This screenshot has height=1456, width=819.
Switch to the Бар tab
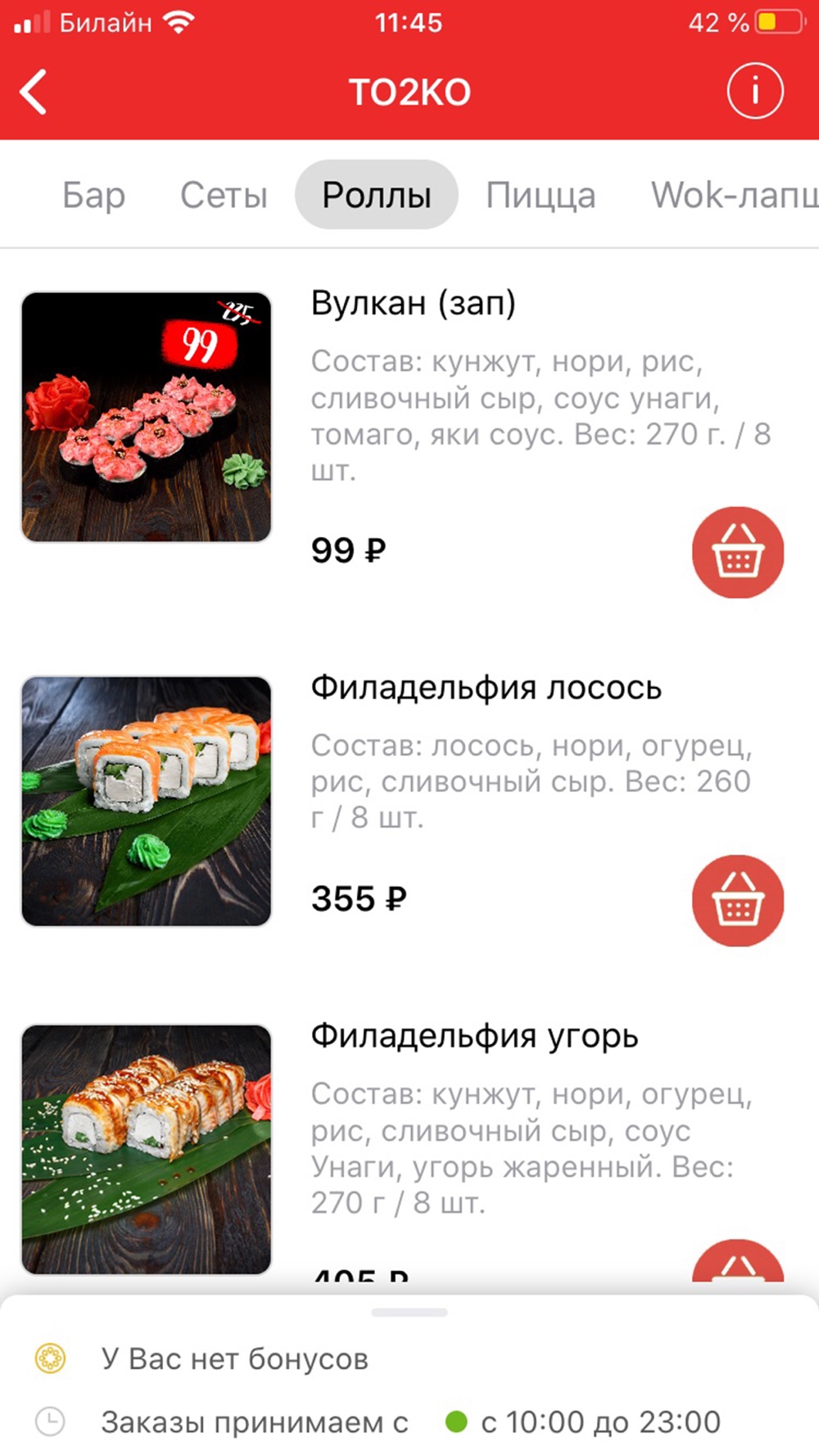pos(94,195)
